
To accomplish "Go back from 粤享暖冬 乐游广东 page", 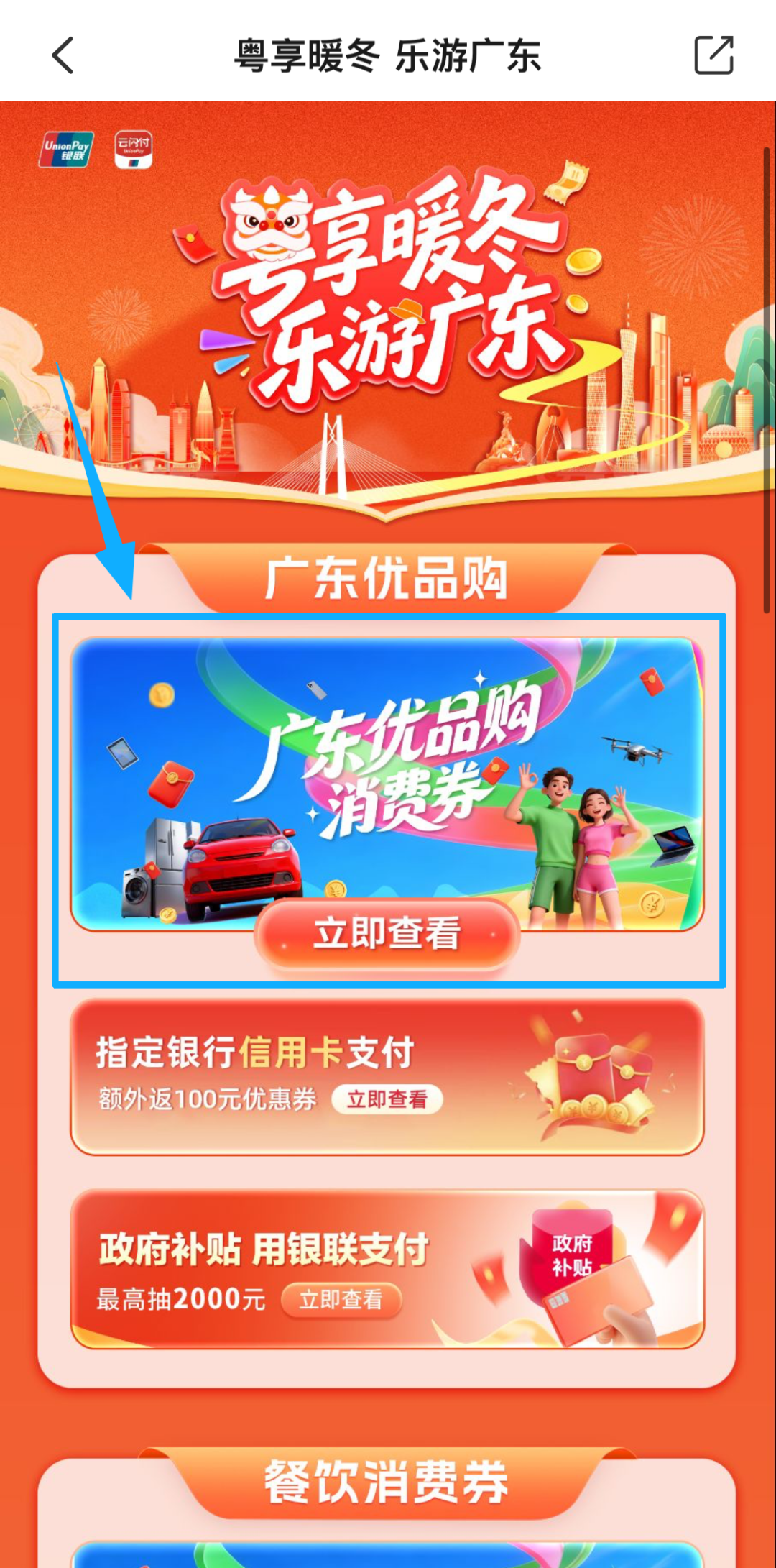I will point(63,55).
